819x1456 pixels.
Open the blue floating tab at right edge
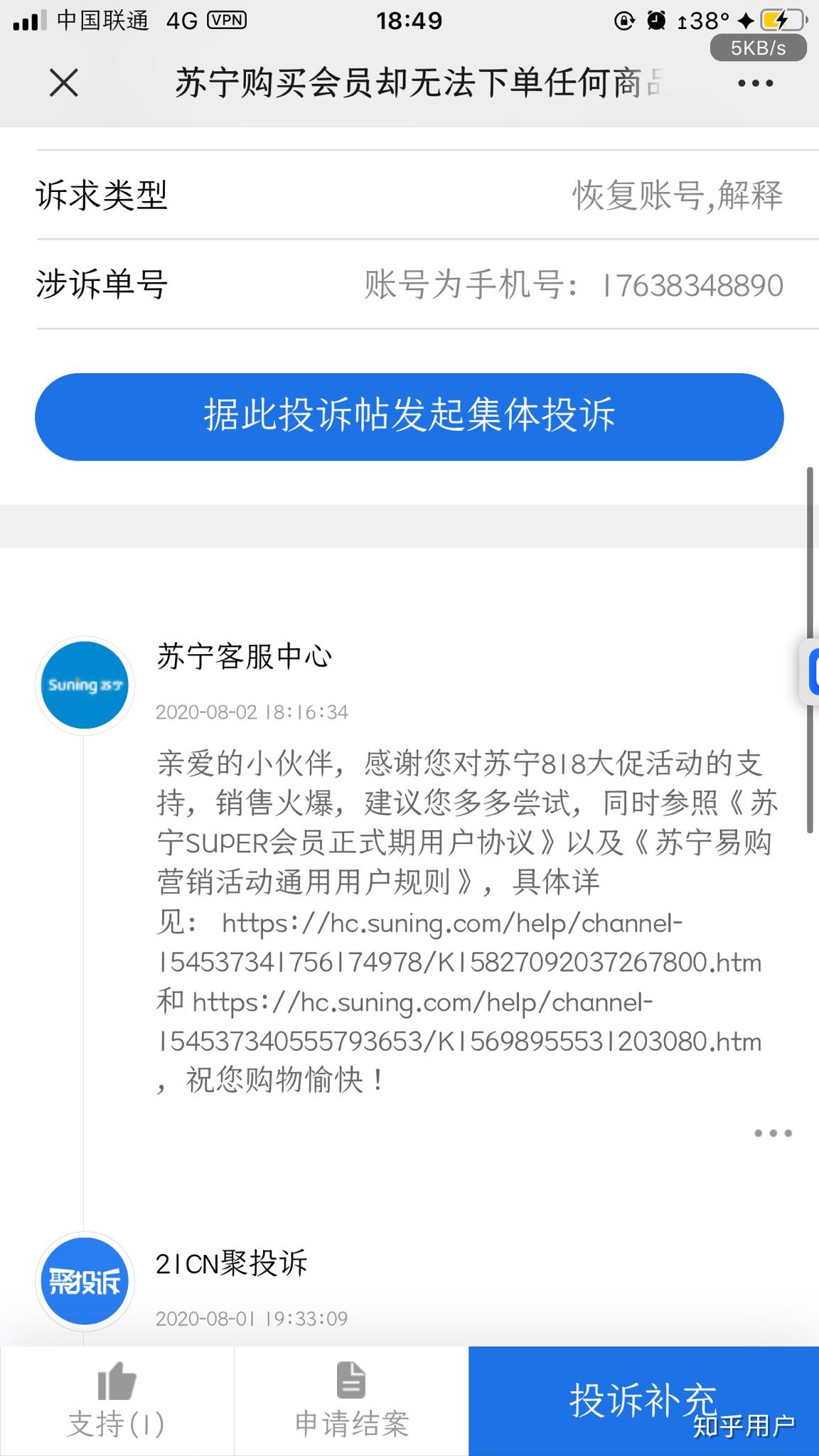[812, 673]
